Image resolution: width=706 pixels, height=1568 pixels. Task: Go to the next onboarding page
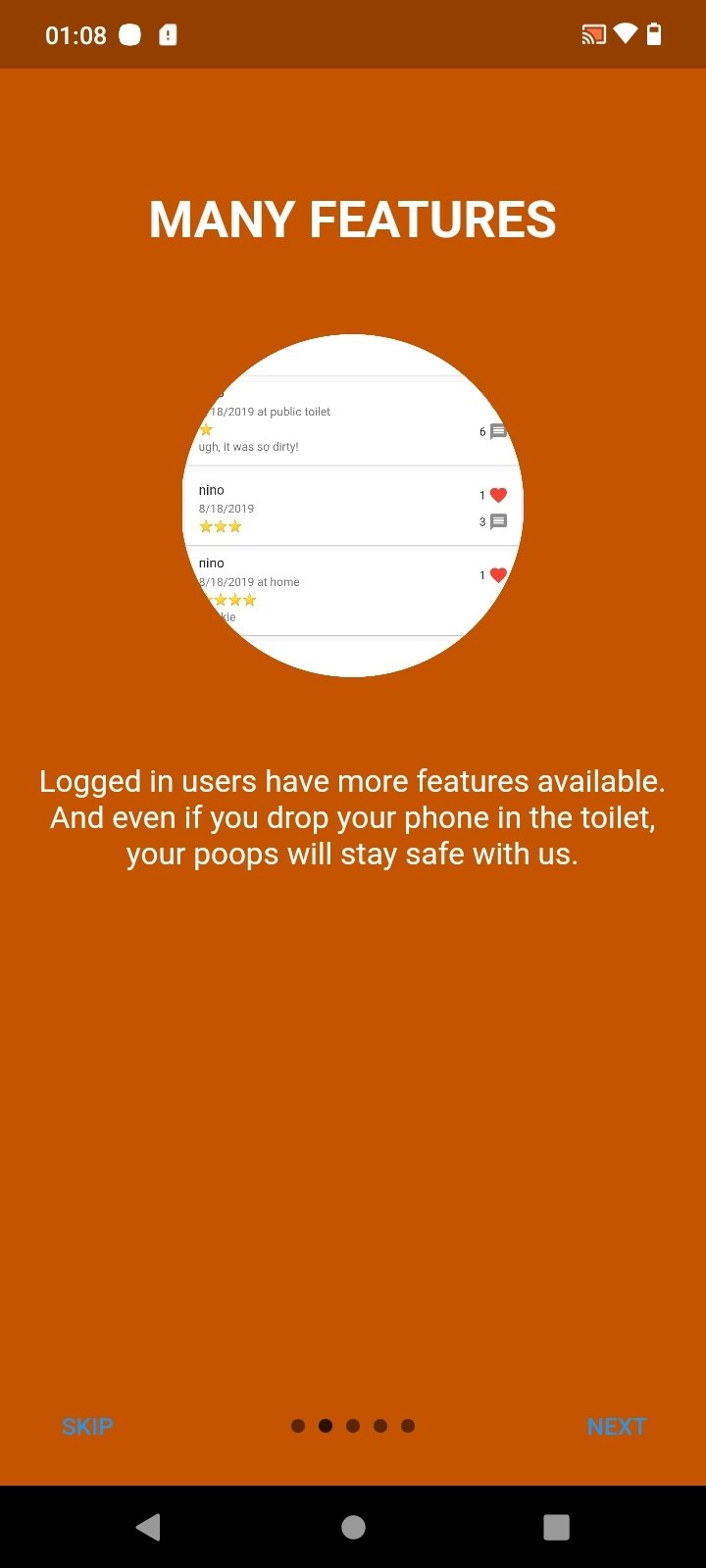point(616,1426)
